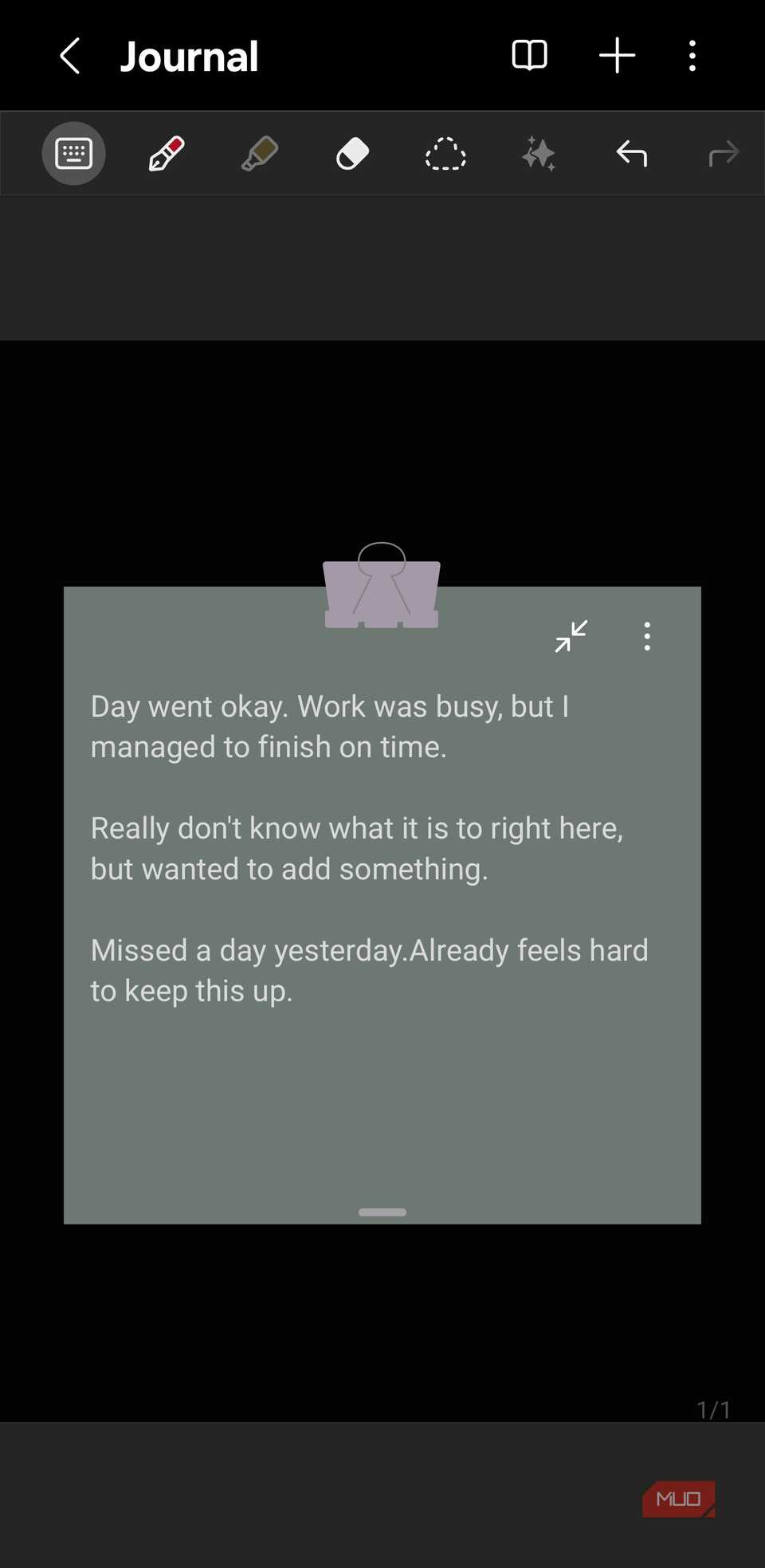The image size is (765, 1568).
Task: Select the keyboard text input tool
Action: (73, 153)
